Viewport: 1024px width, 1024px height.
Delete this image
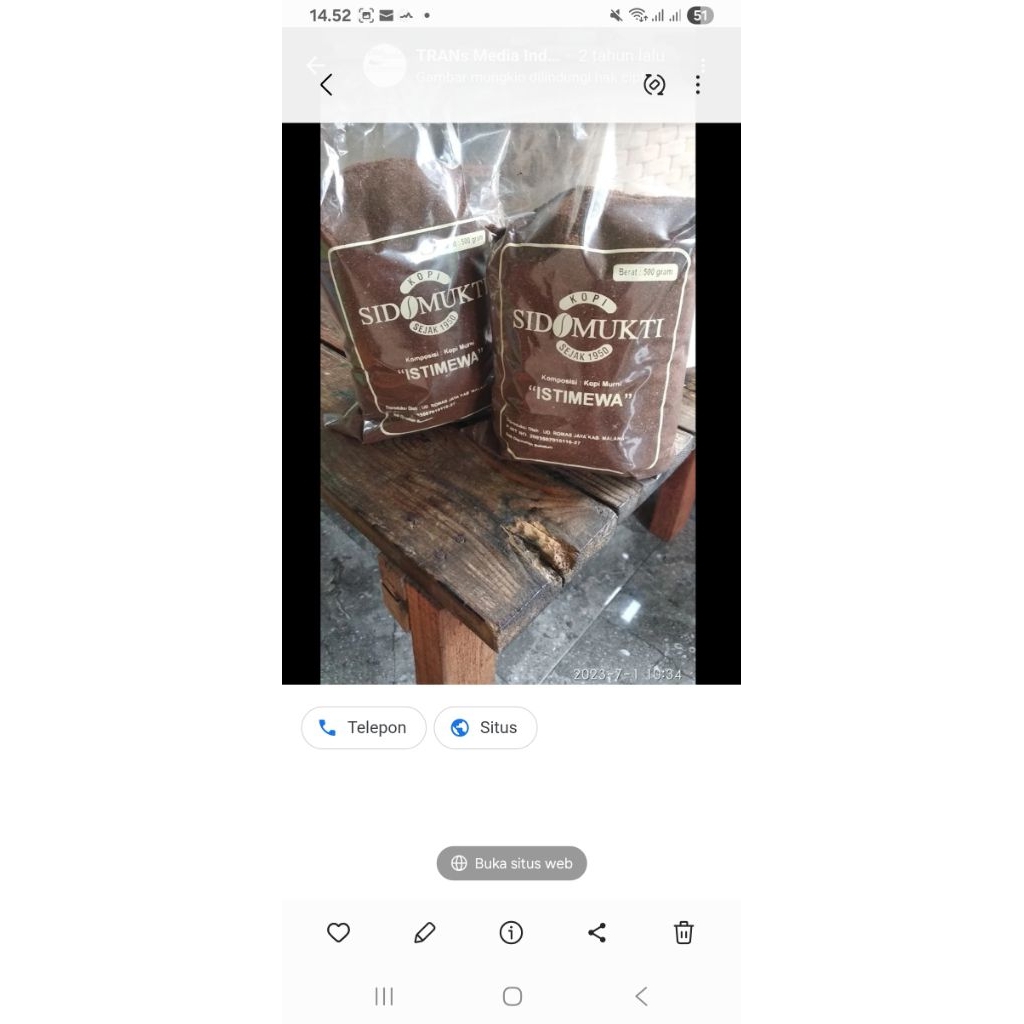683,933
